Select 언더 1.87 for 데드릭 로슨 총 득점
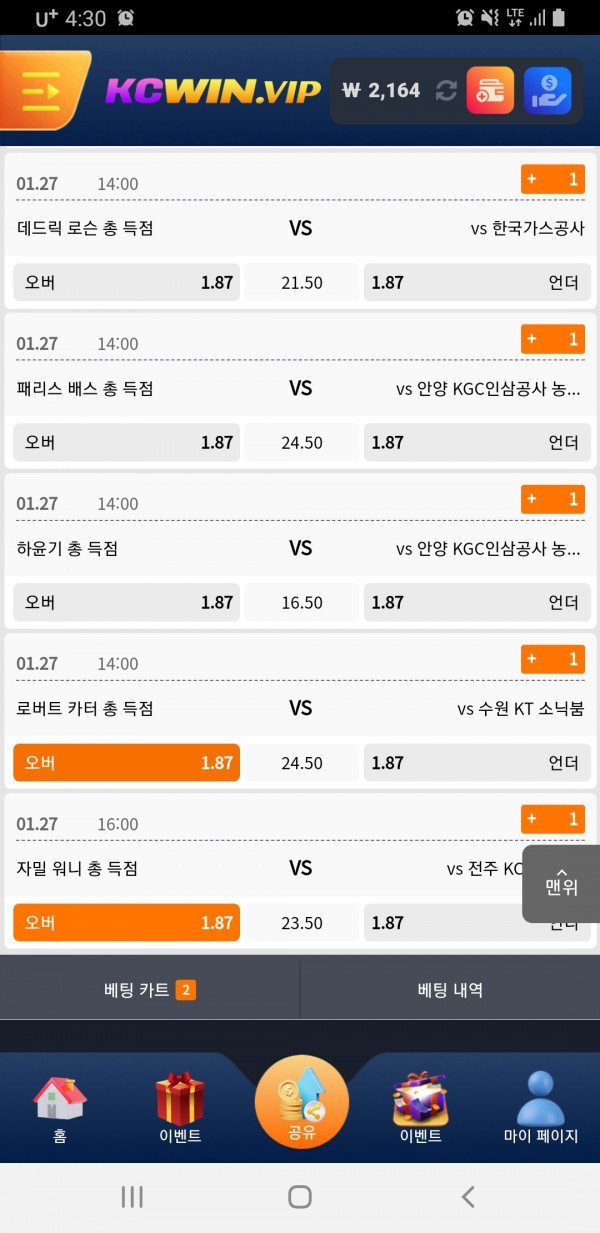 477,282
